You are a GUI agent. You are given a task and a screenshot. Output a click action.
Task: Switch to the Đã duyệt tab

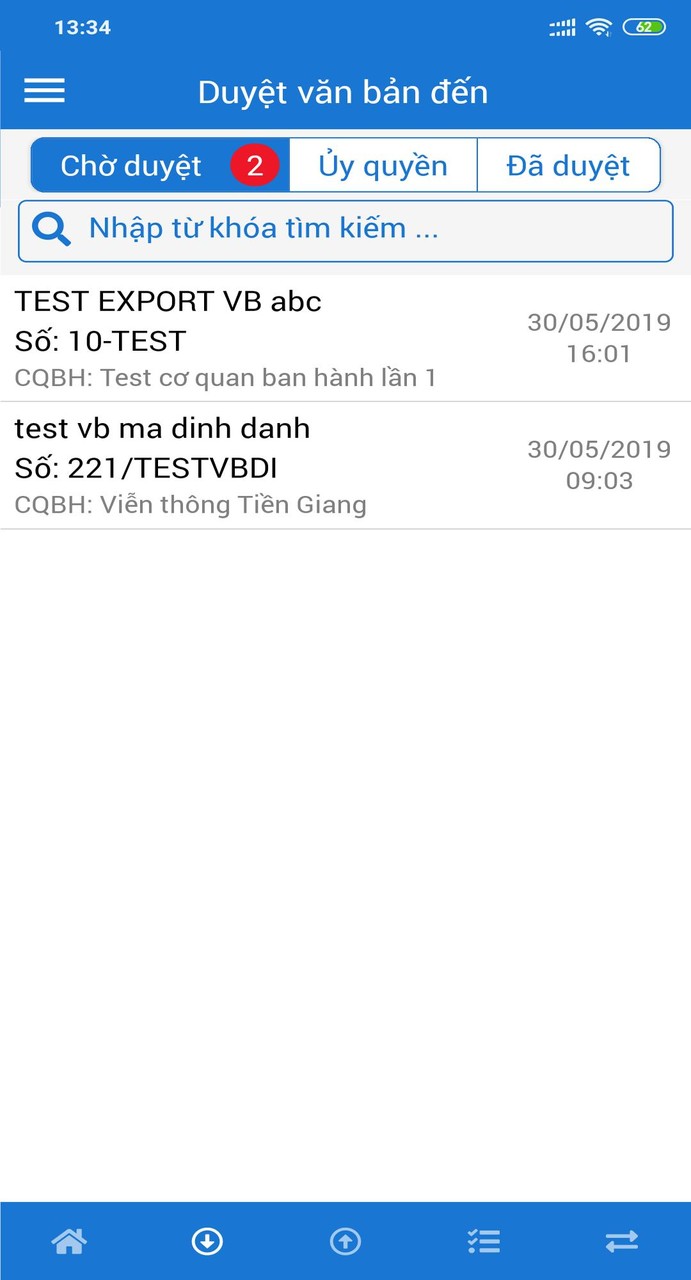coord(568,165)
